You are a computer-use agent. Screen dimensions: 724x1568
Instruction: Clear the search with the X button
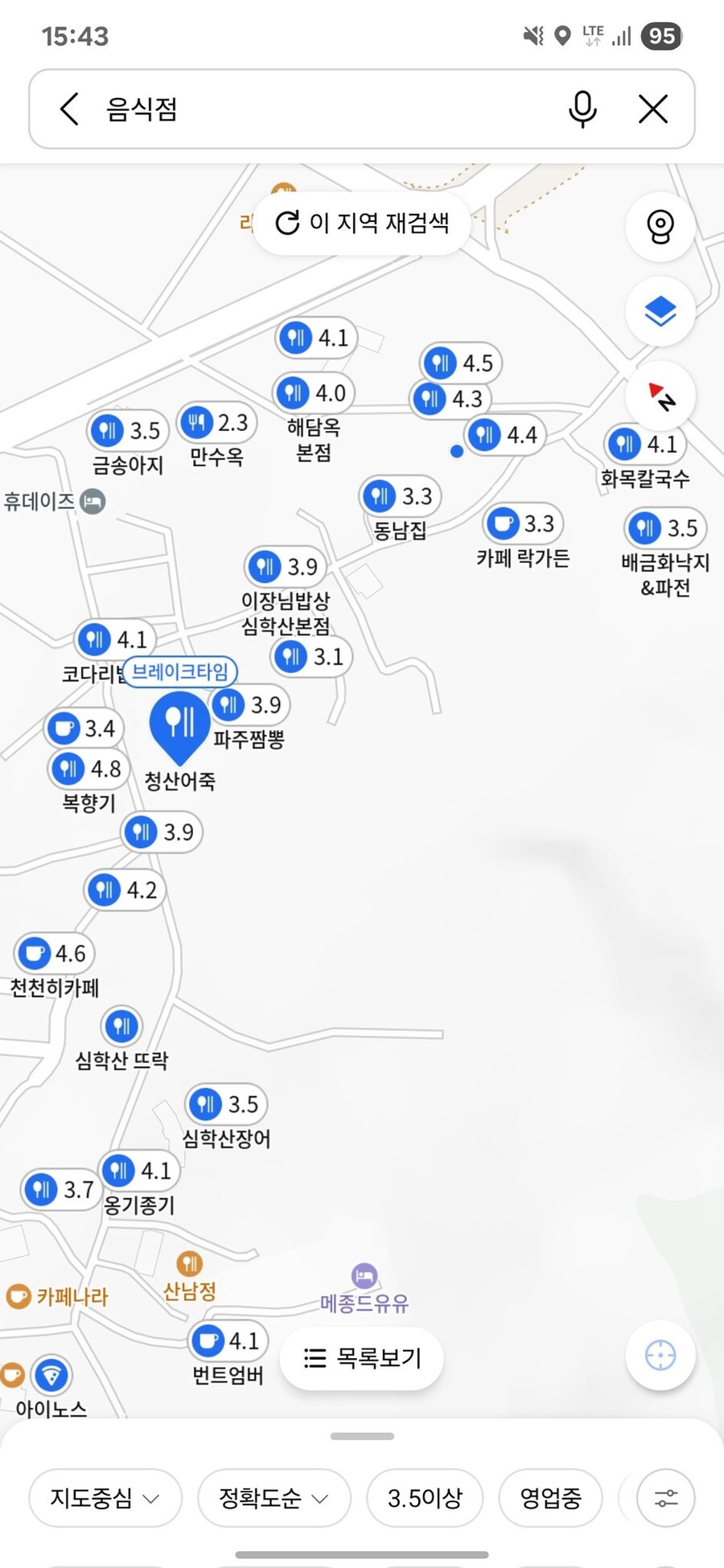(x=652, y=109)
